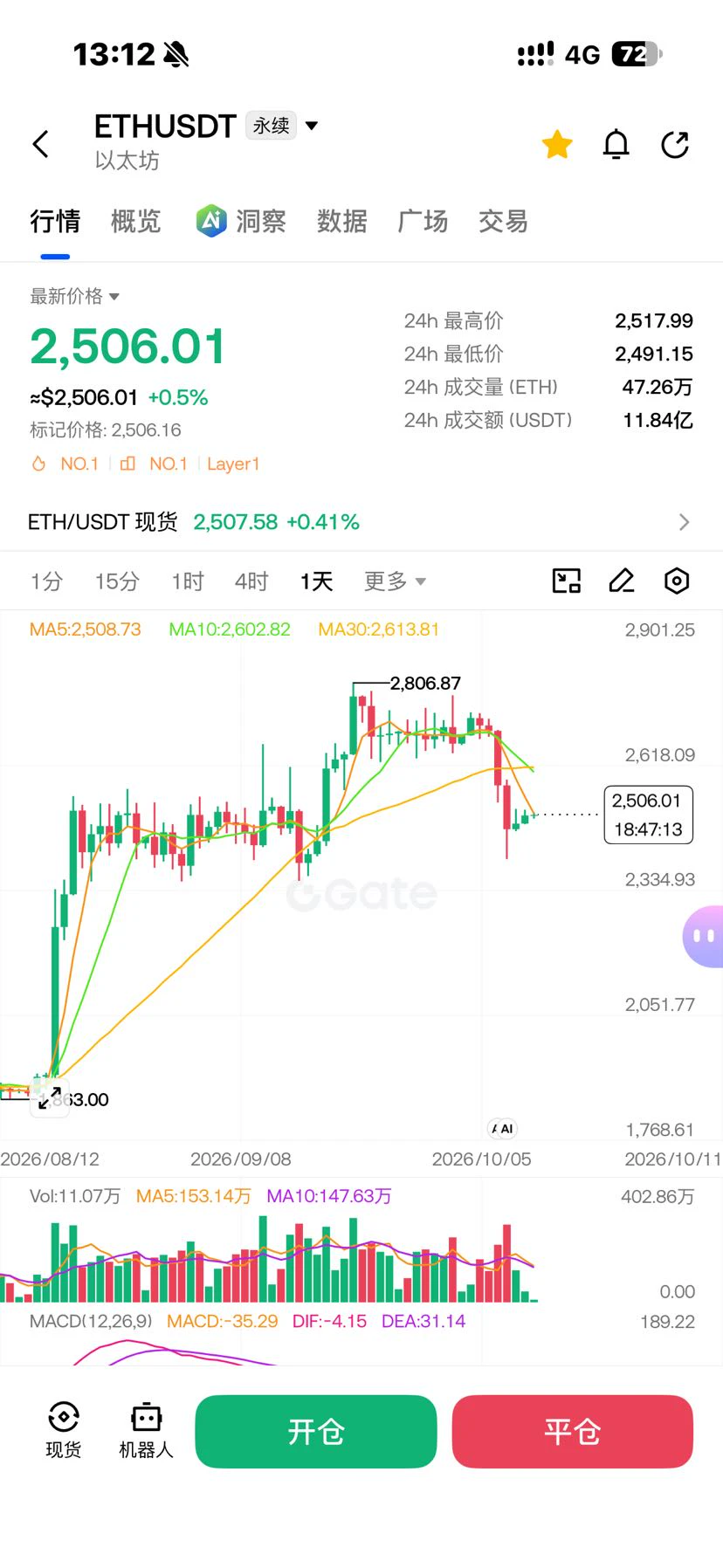
Task: Open the ETH/USDT 现货 market row
Action: [361, 522]
